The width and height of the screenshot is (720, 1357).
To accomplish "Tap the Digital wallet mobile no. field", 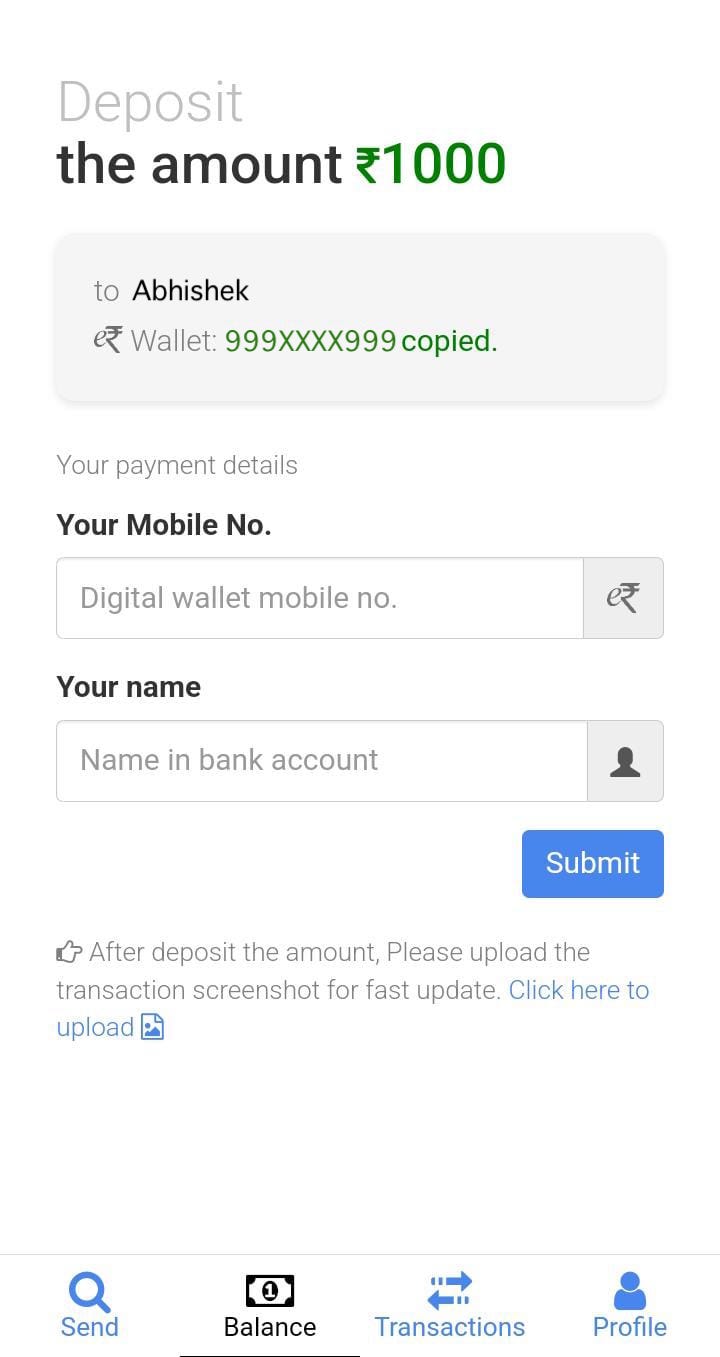I will 320,598.
